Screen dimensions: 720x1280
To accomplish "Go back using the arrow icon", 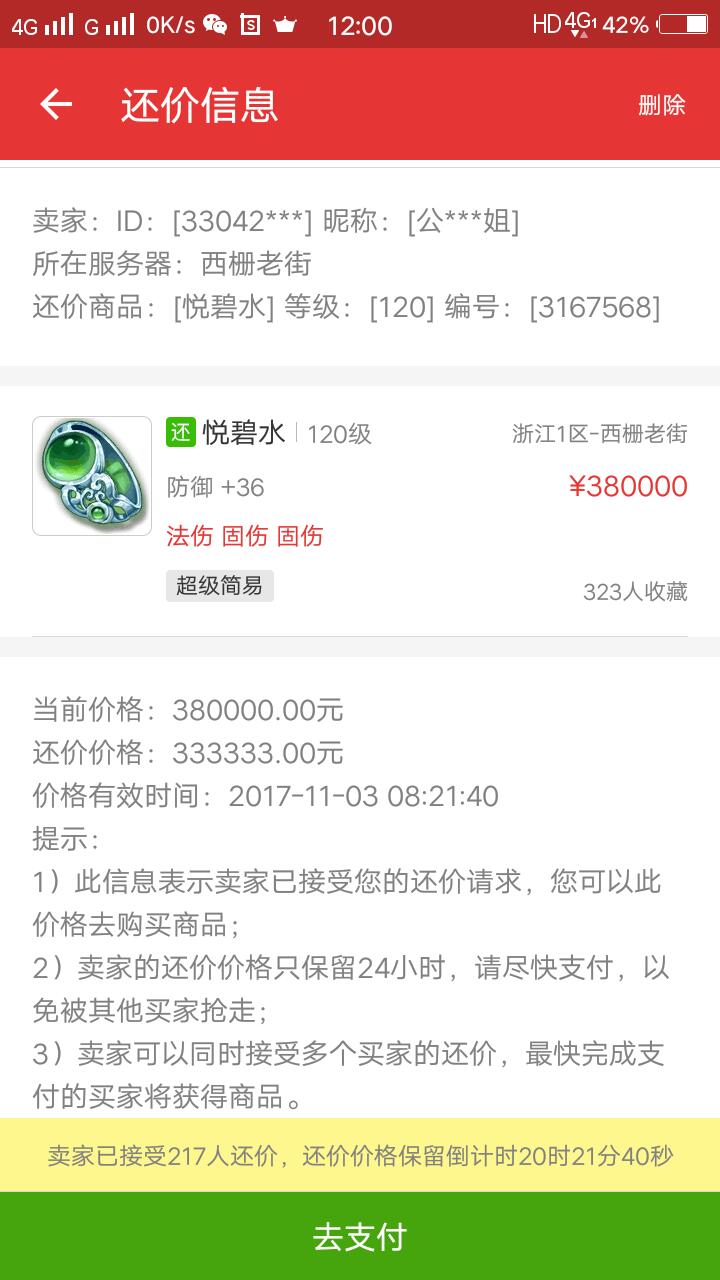I will tap(56, 104).
